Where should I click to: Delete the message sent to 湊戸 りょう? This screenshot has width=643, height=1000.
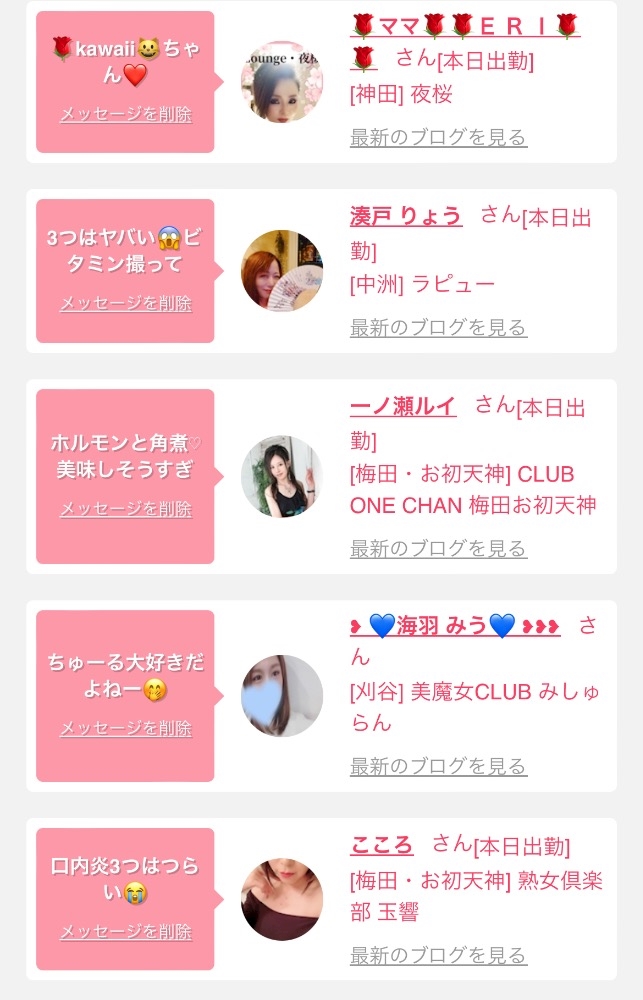click(x=125, y=303)
